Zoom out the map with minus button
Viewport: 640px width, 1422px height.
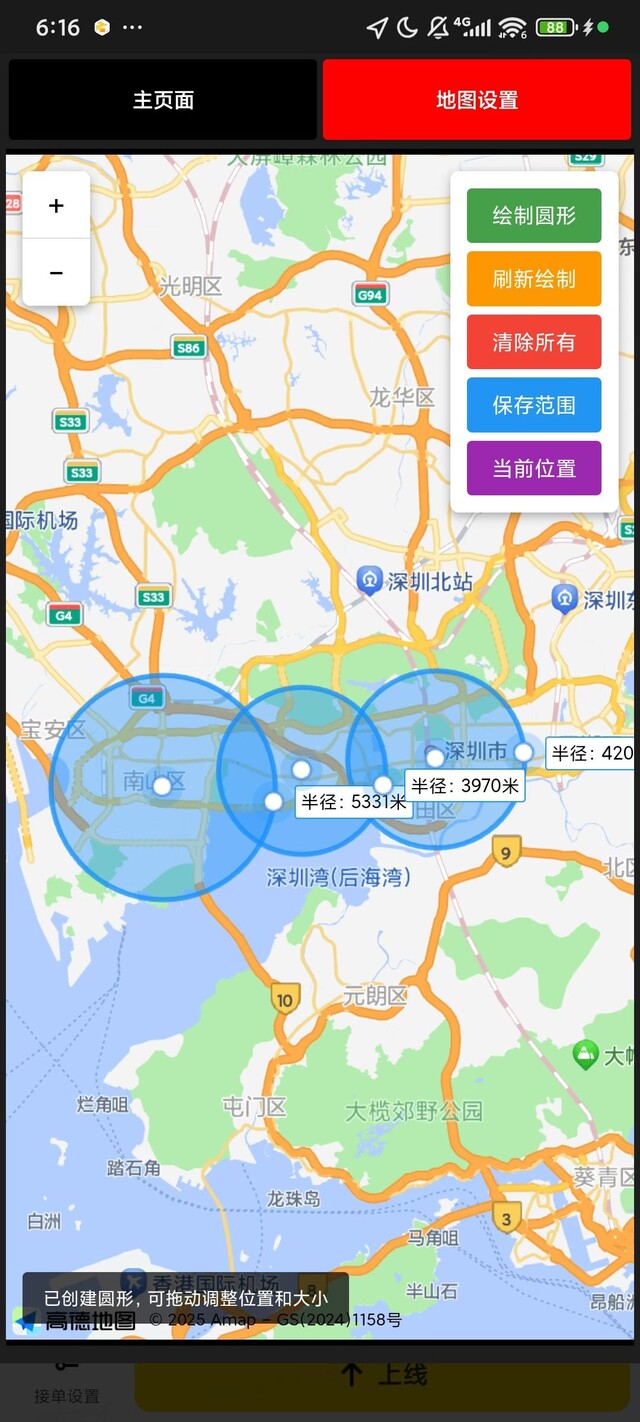(x=56, y=272)
